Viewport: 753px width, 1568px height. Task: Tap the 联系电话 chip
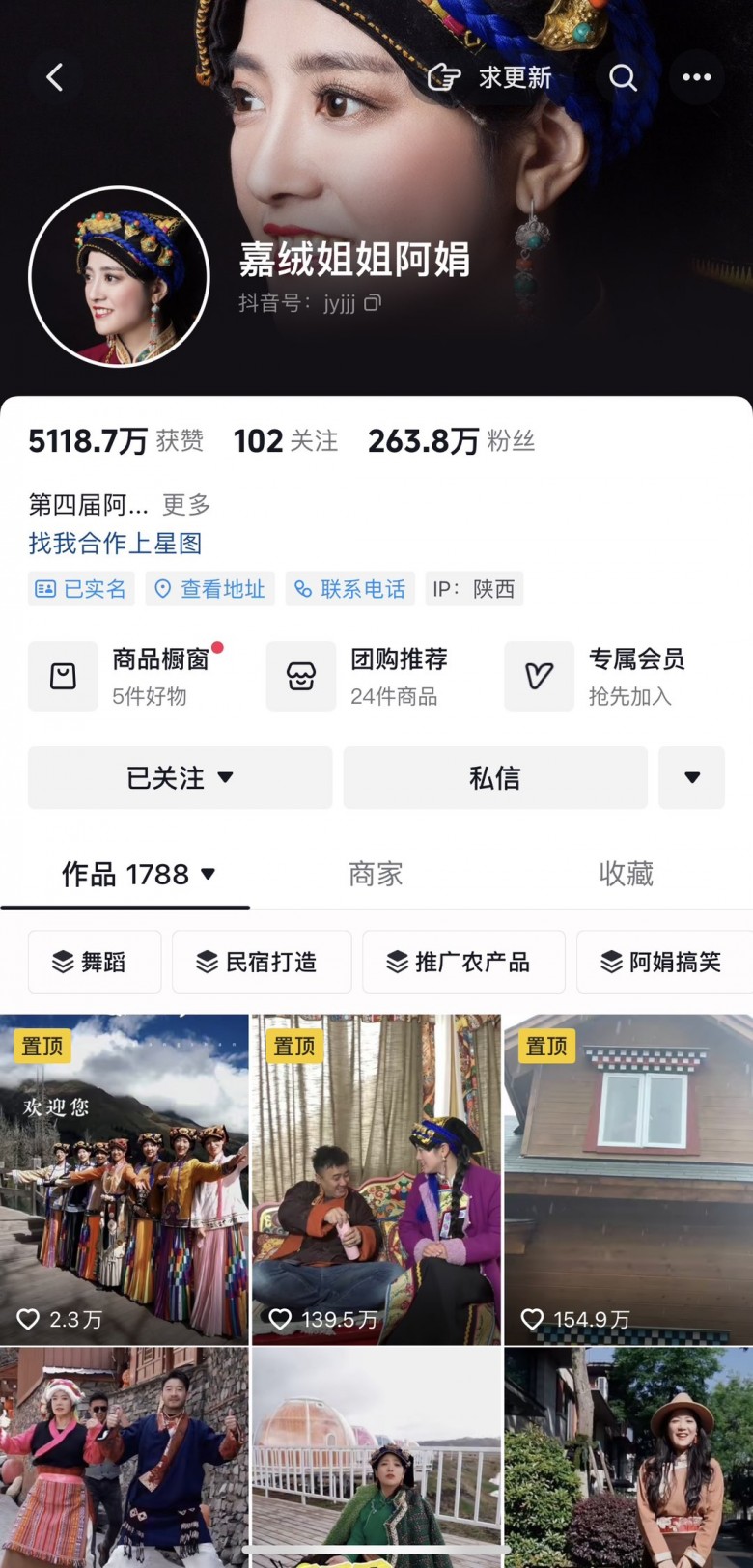pos(349,589)
